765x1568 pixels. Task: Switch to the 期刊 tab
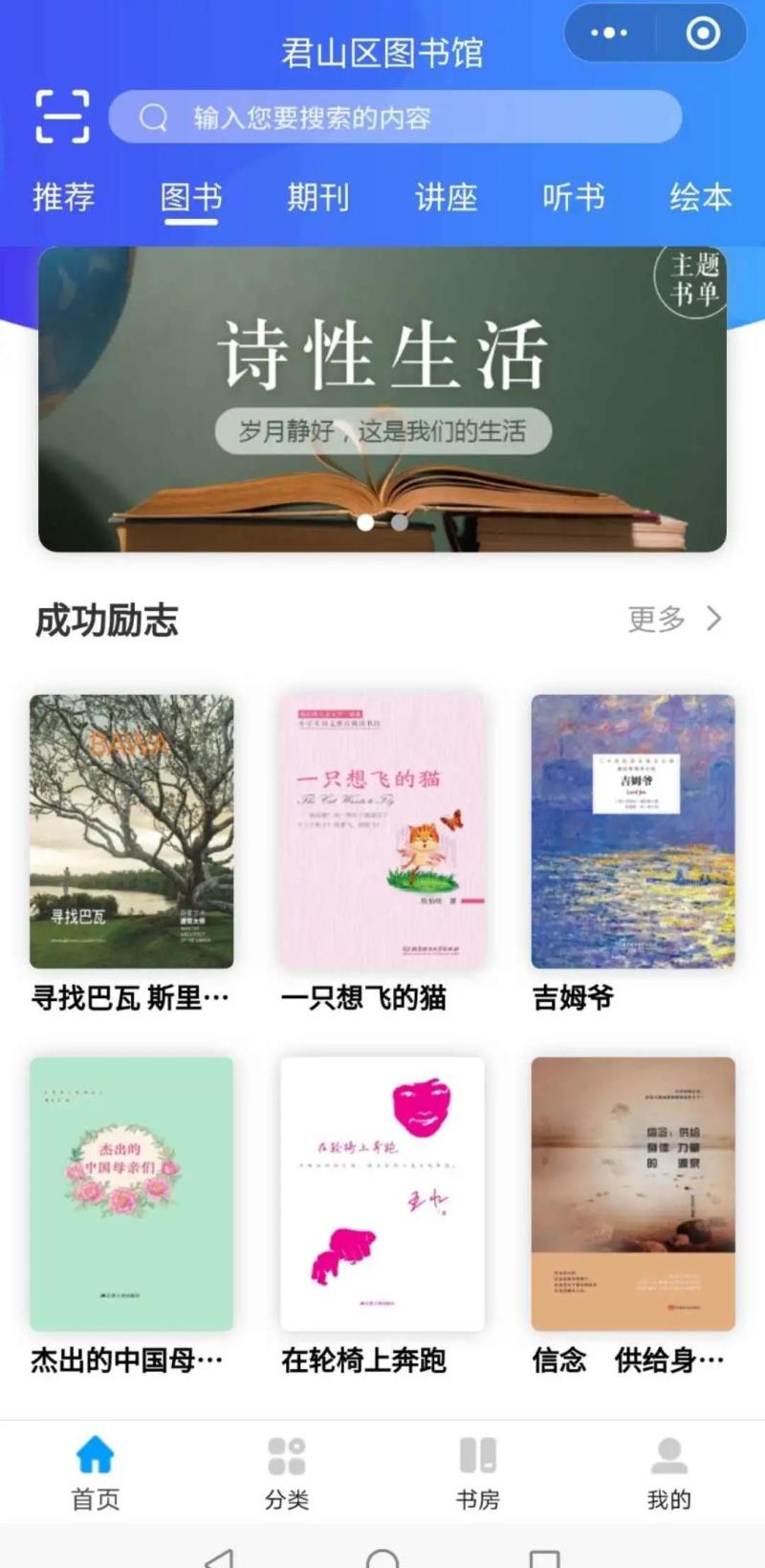[318, 197]
